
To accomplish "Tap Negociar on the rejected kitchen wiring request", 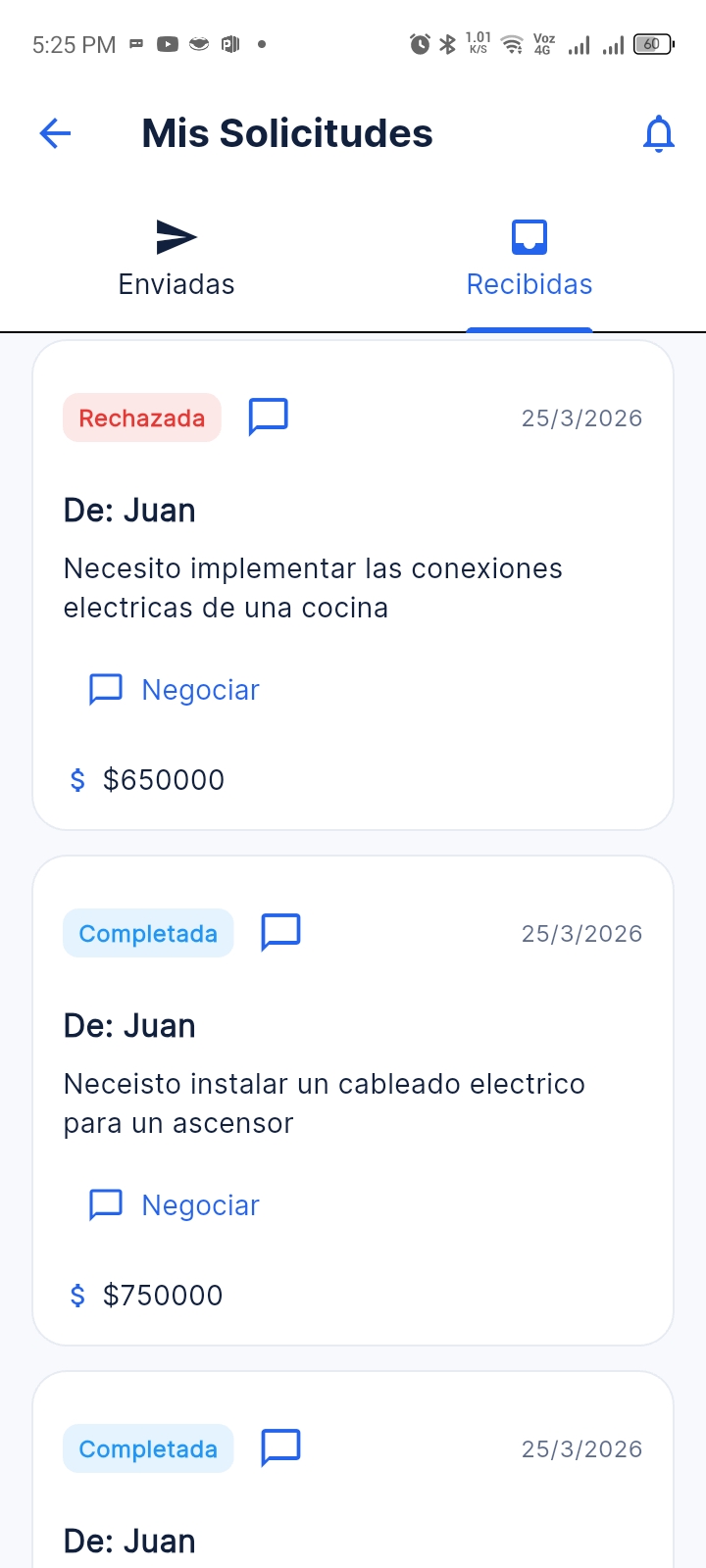I will pyautogui.click(x=200, y=689).
